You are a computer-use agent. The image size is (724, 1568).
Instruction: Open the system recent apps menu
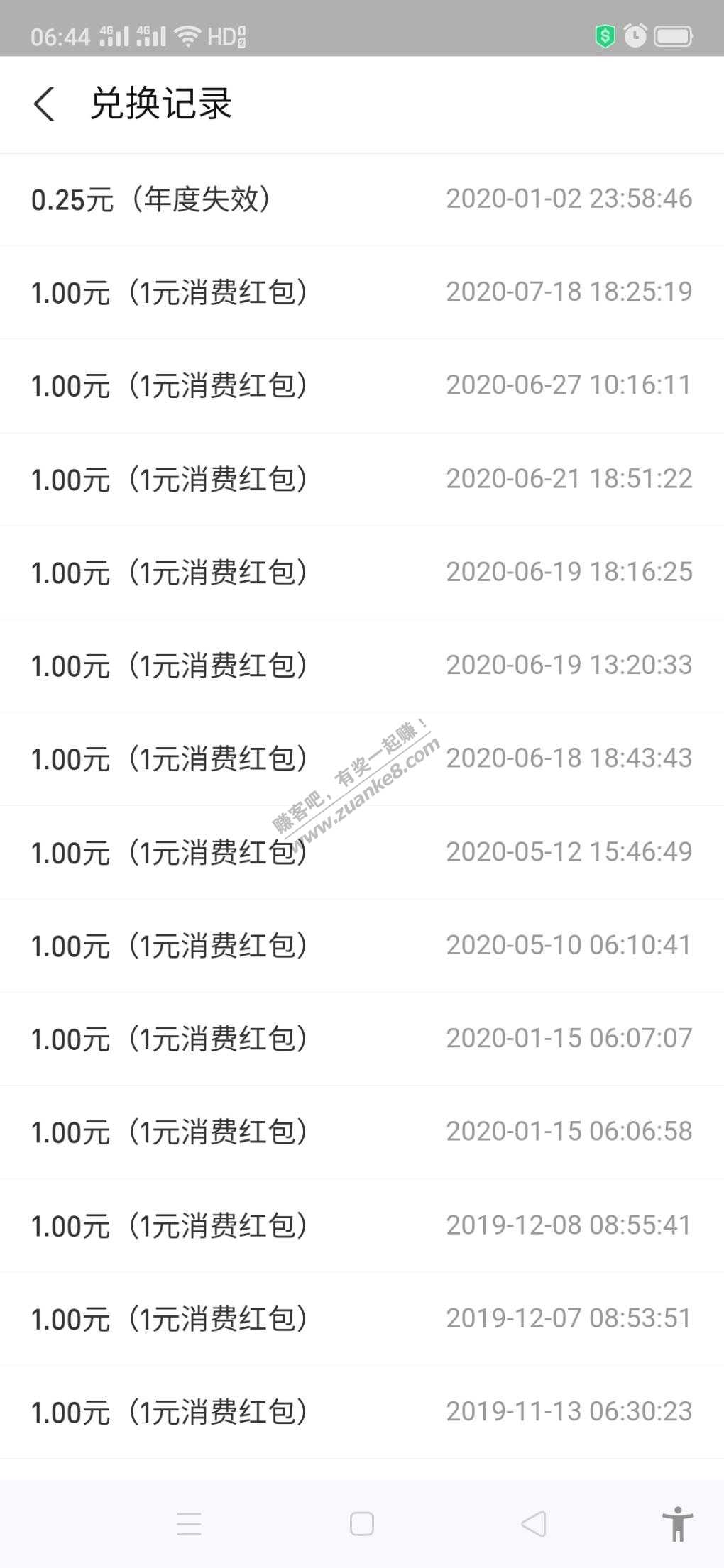tap(189, 1523)
